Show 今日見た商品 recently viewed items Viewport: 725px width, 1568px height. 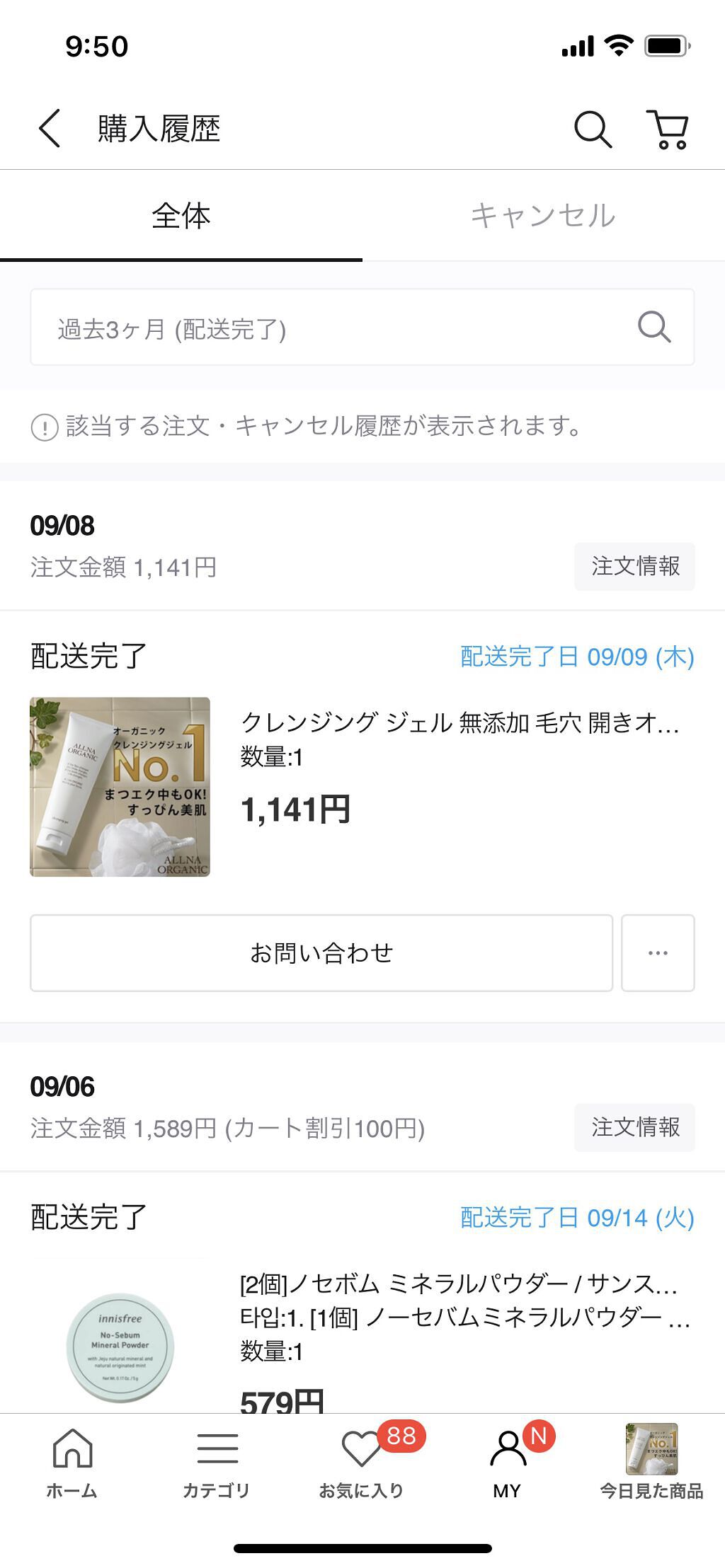tap(651, 1463)
